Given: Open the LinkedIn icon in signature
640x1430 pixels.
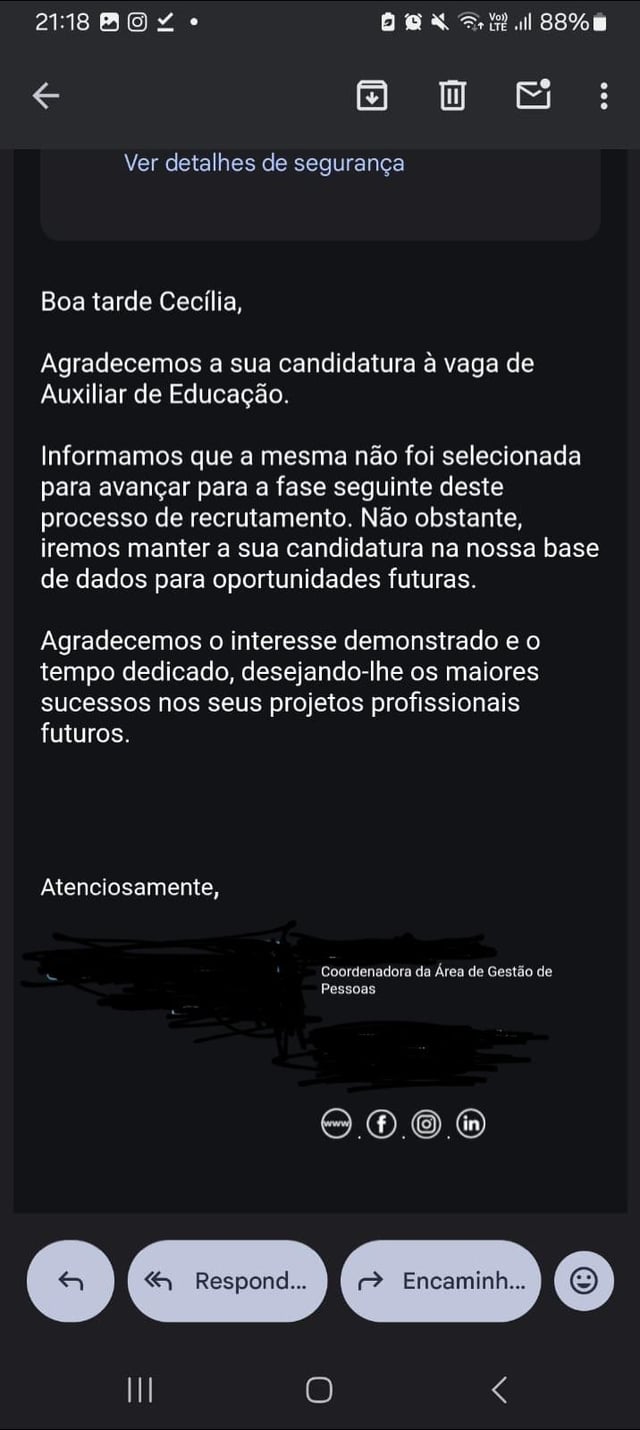Looking at the screenshot, I should click(x=471, y=1124).
